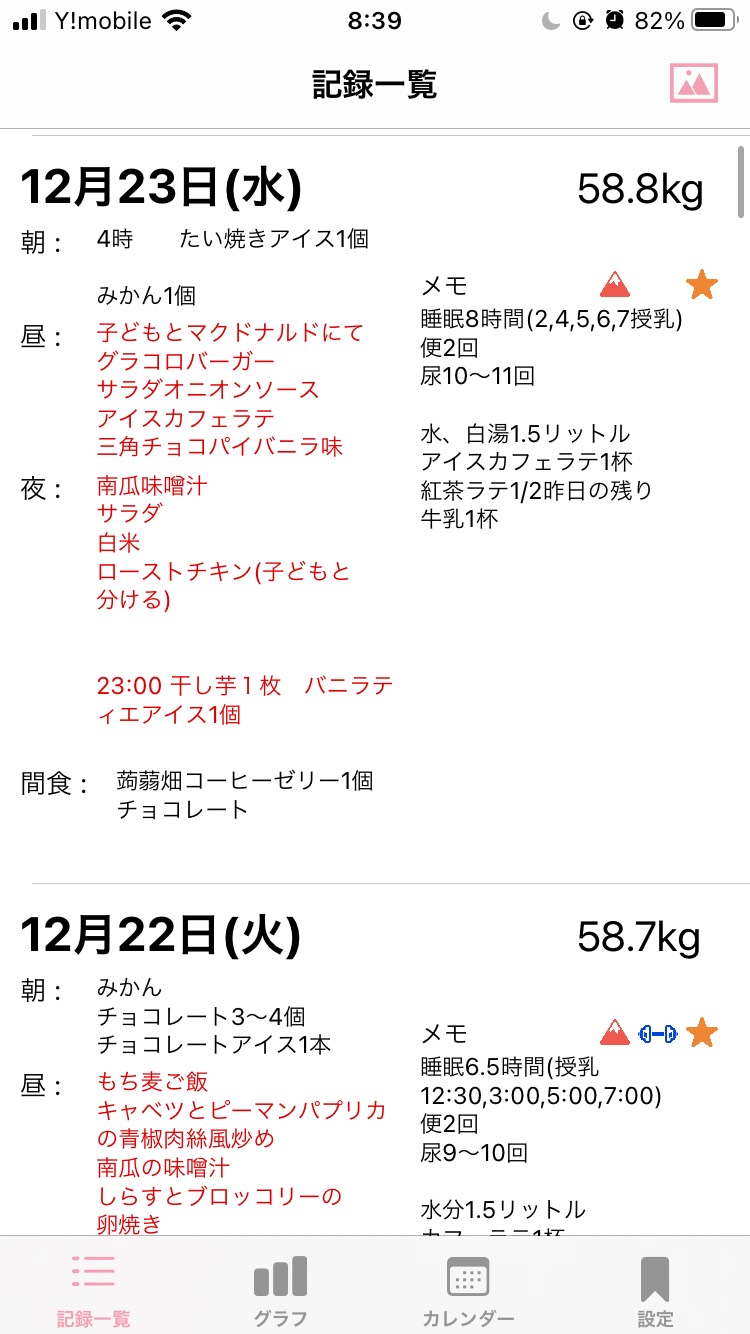This screenshot has width=750, height=1334.
Task: Switch to the カレンダー tab
Action: click(468, 1289)
